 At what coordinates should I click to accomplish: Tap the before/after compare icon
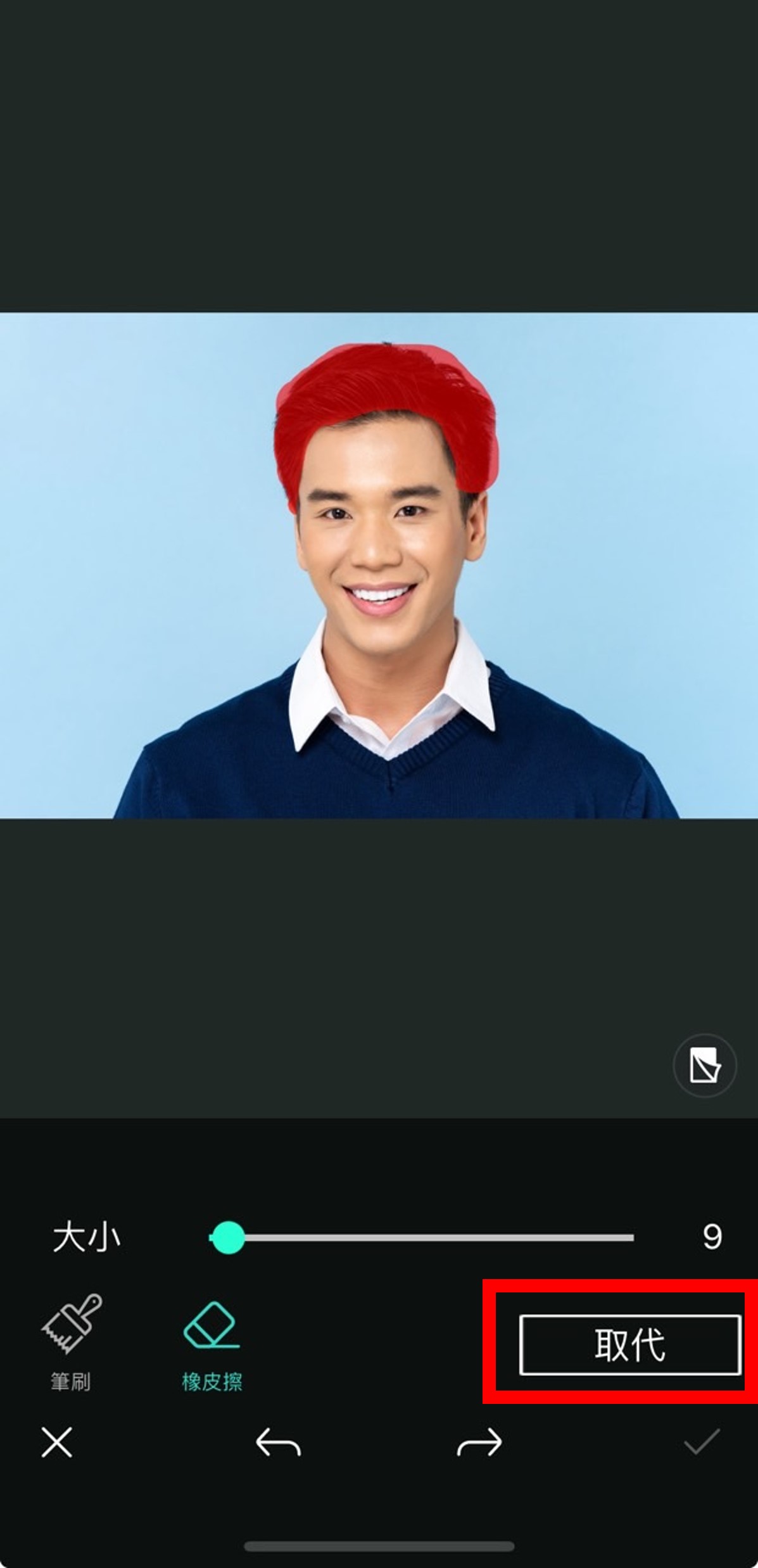point(704,1066)
